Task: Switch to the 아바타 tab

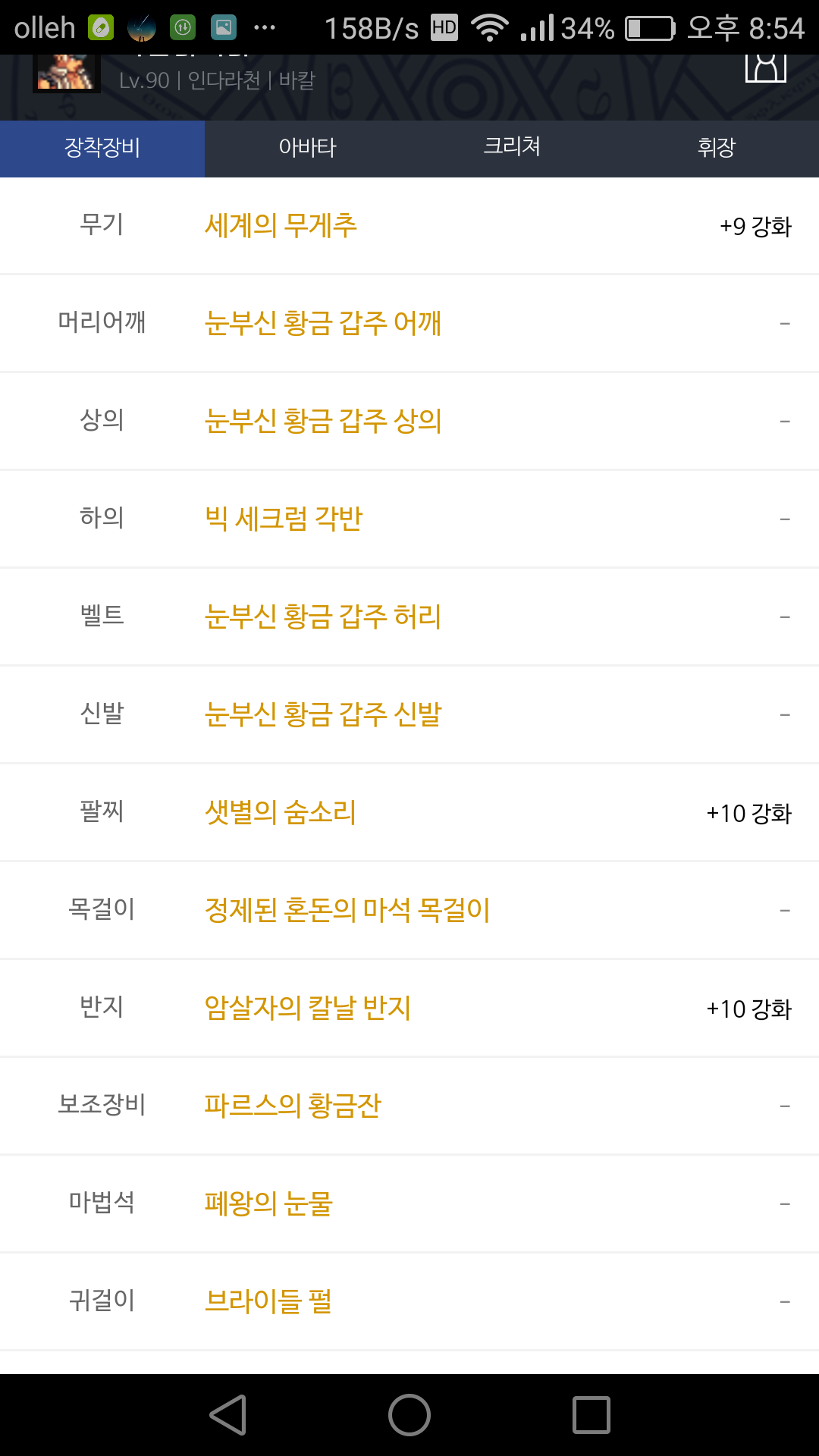Action: 307,148
